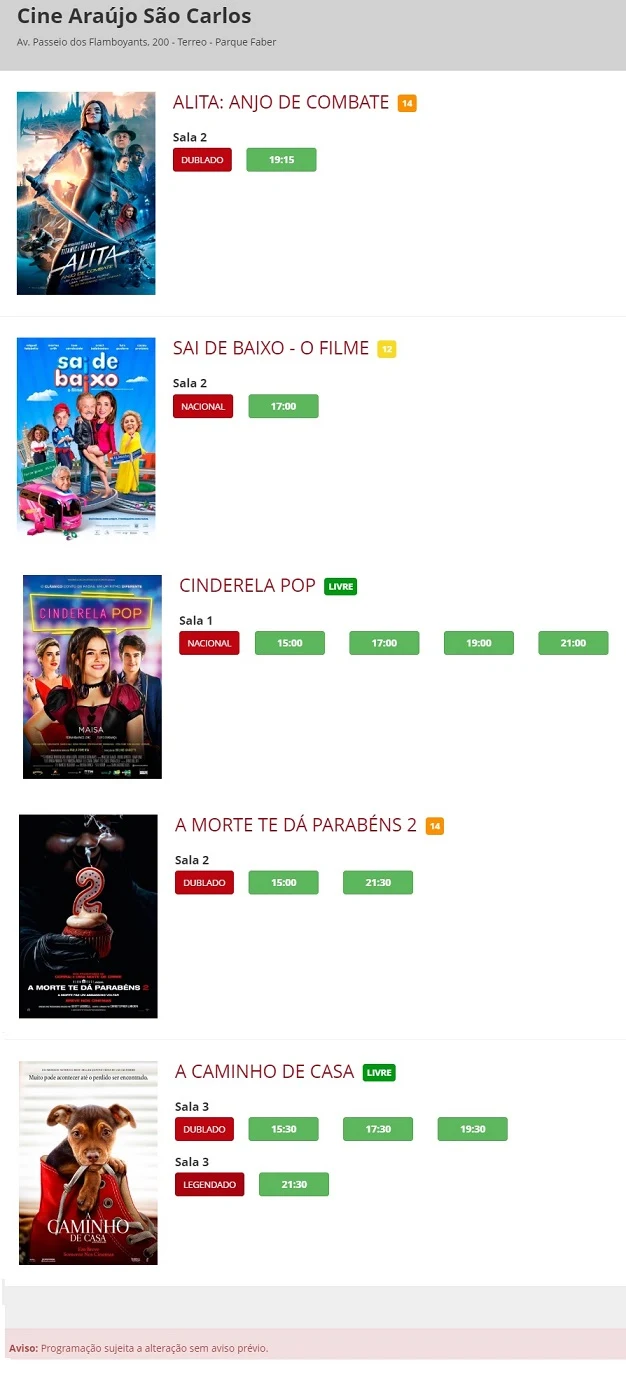Choose the 17:00 session of Sai de Baixo
This screenshot has height=1384, width=626.
283,406
